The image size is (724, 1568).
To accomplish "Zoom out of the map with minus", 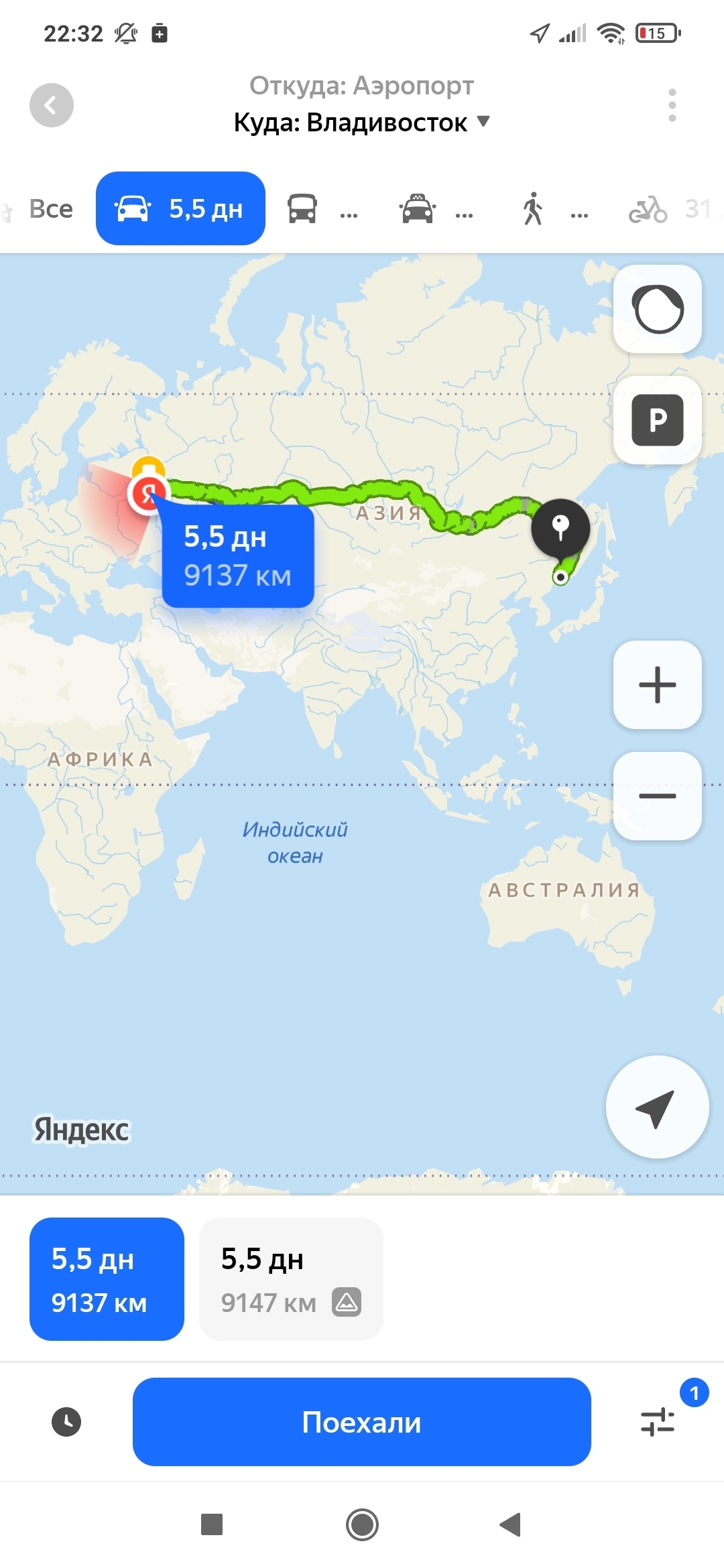I will (658, 796).
